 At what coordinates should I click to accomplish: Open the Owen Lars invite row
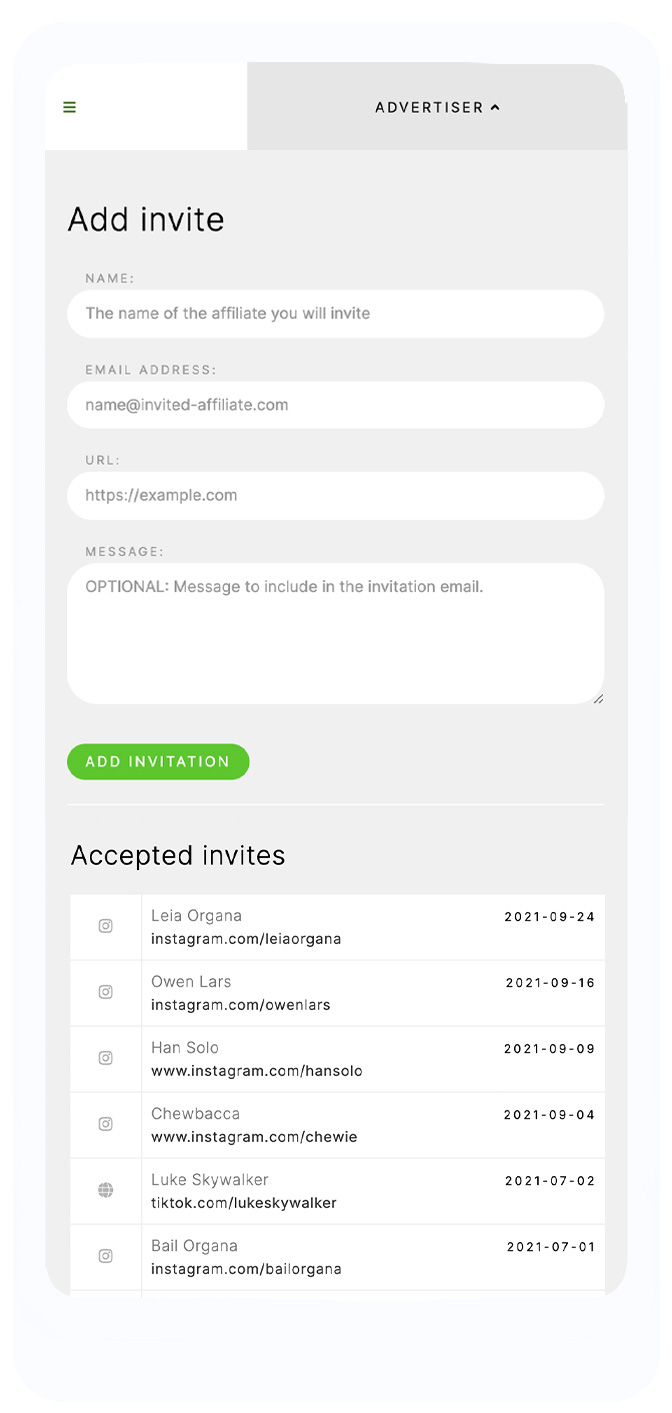coord(337,993)
